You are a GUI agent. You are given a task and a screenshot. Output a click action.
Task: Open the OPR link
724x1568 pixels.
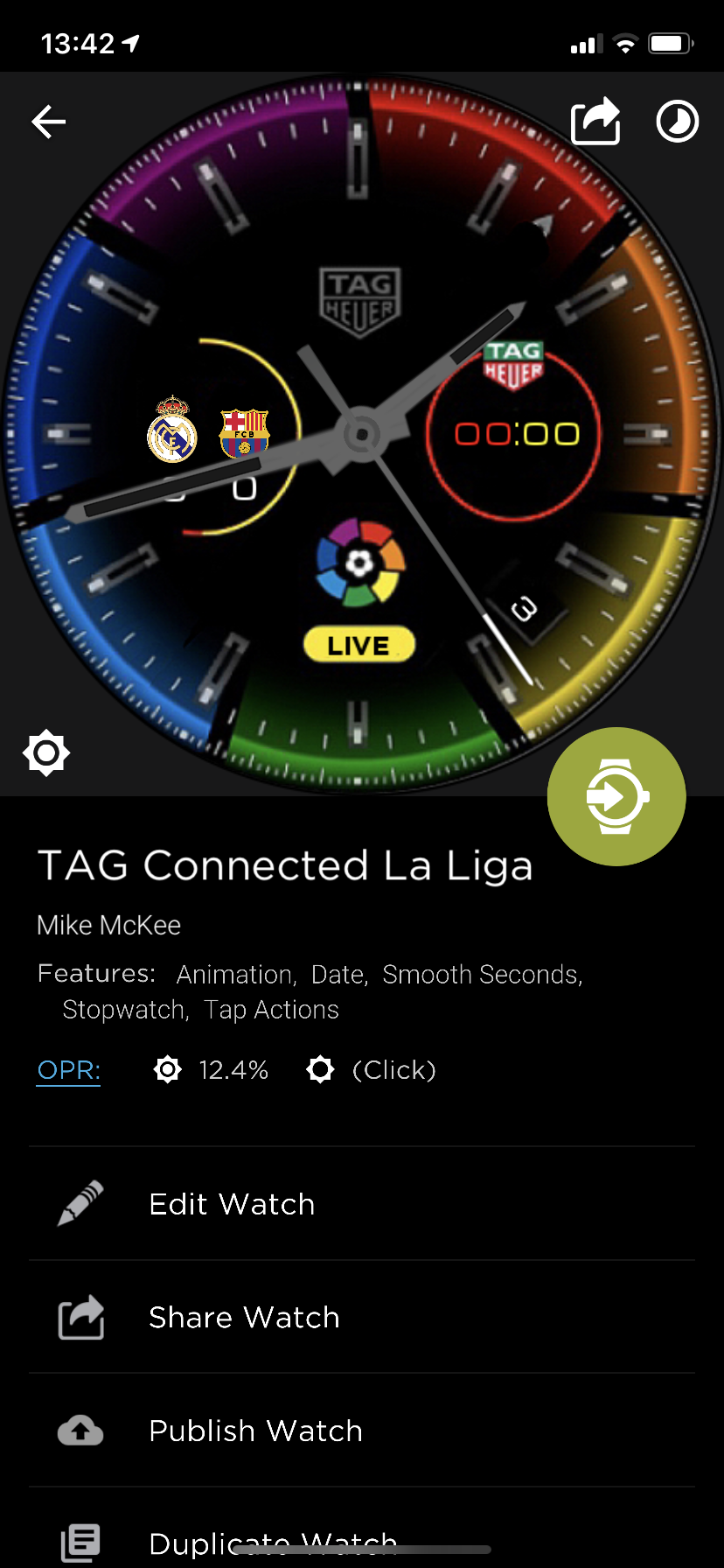coord(69,1070)
